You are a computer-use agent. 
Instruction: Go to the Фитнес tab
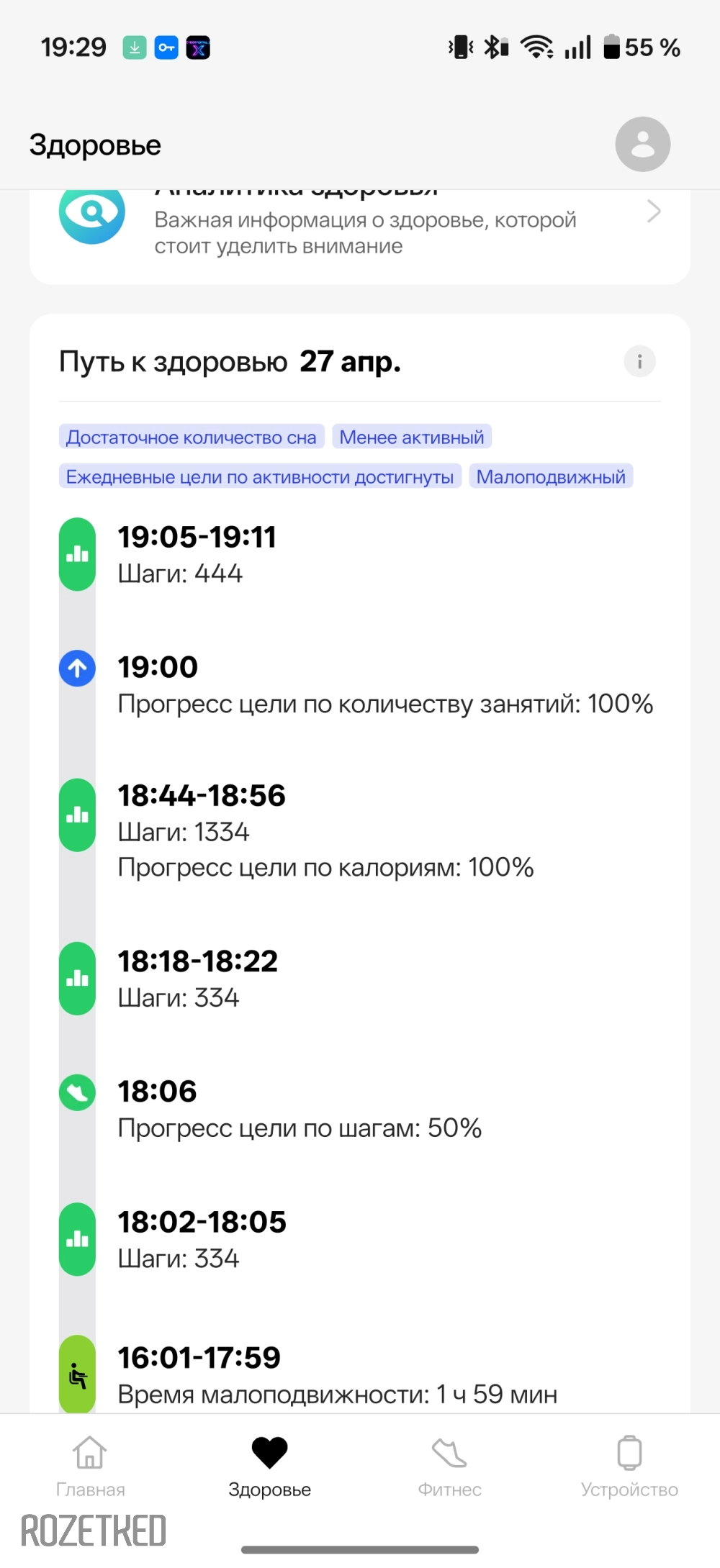(x=450, y=1467)
